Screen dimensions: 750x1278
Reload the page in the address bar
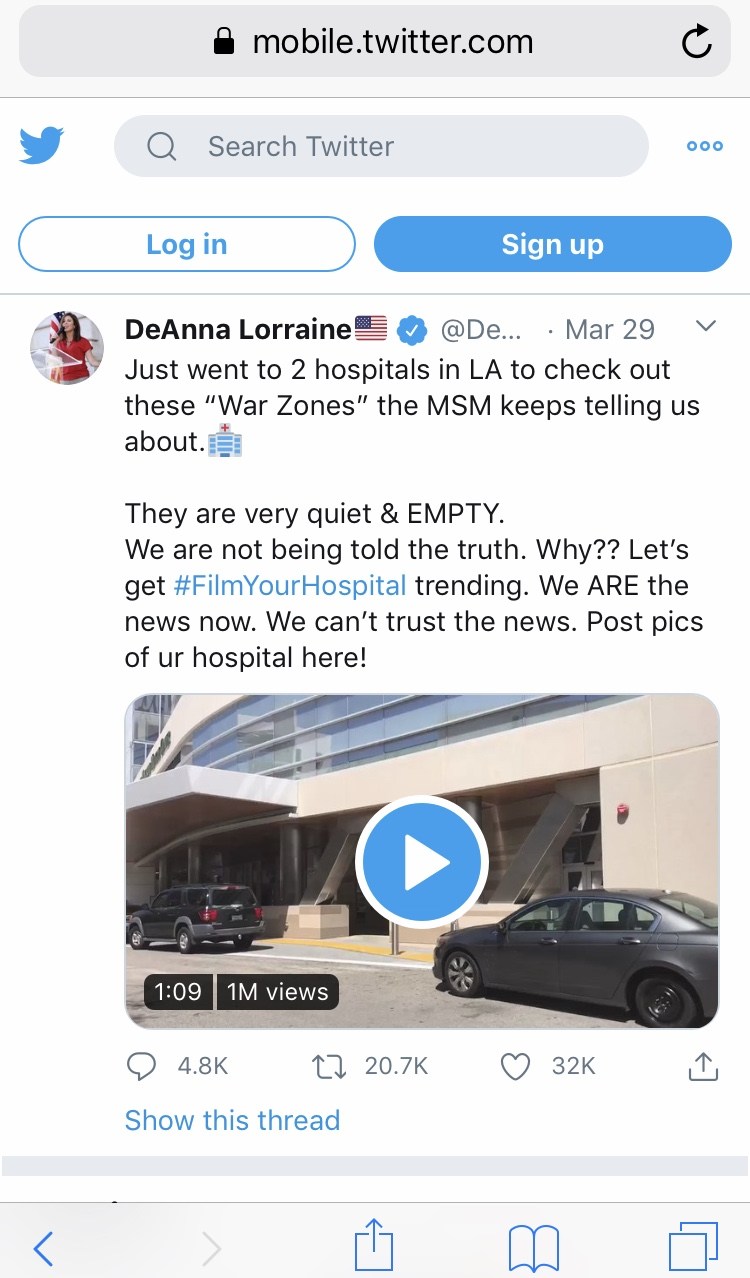(696, 41)
